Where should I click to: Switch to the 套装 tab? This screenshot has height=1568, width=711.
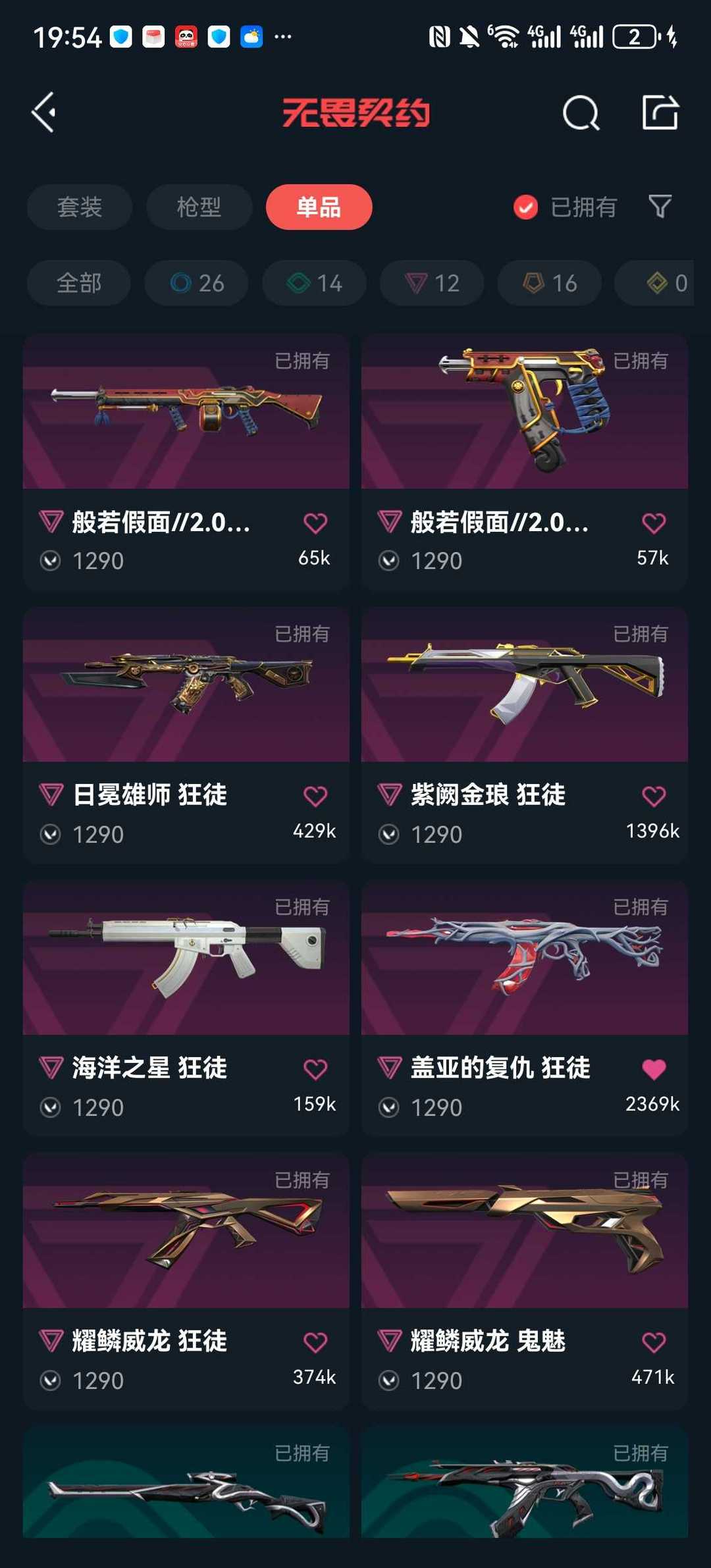79,207
